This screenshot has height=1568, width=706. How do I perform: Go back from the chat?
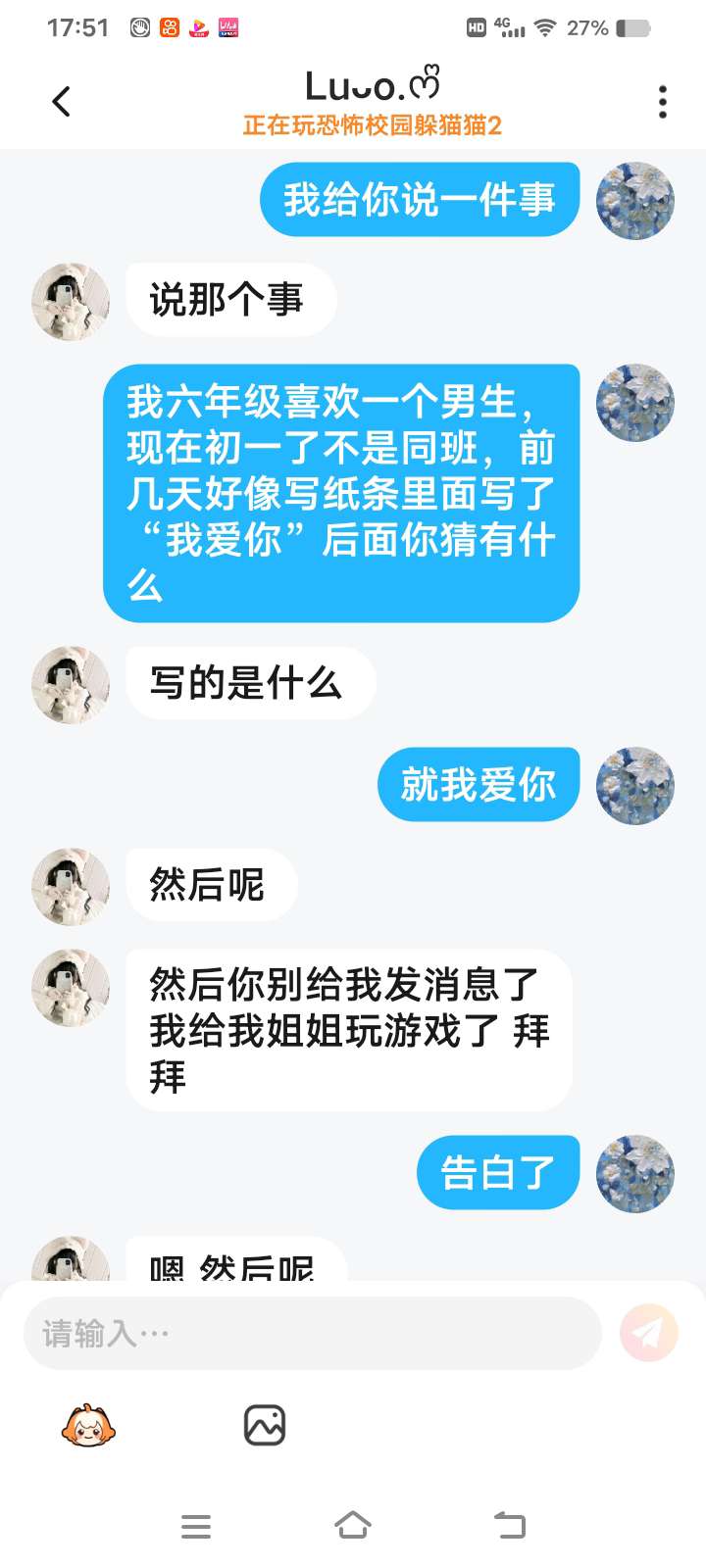click(x=61, y=101)
